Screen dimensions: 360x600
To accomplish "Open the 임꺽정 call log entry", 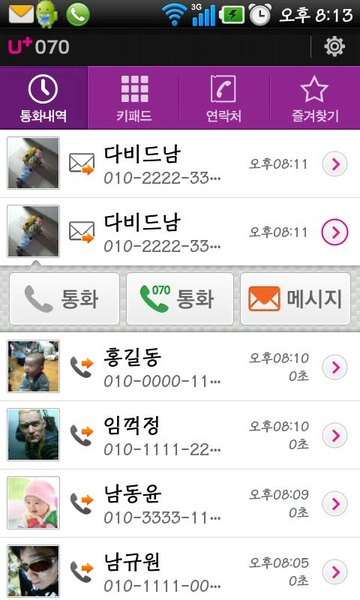I will click(x=180, y=435).
